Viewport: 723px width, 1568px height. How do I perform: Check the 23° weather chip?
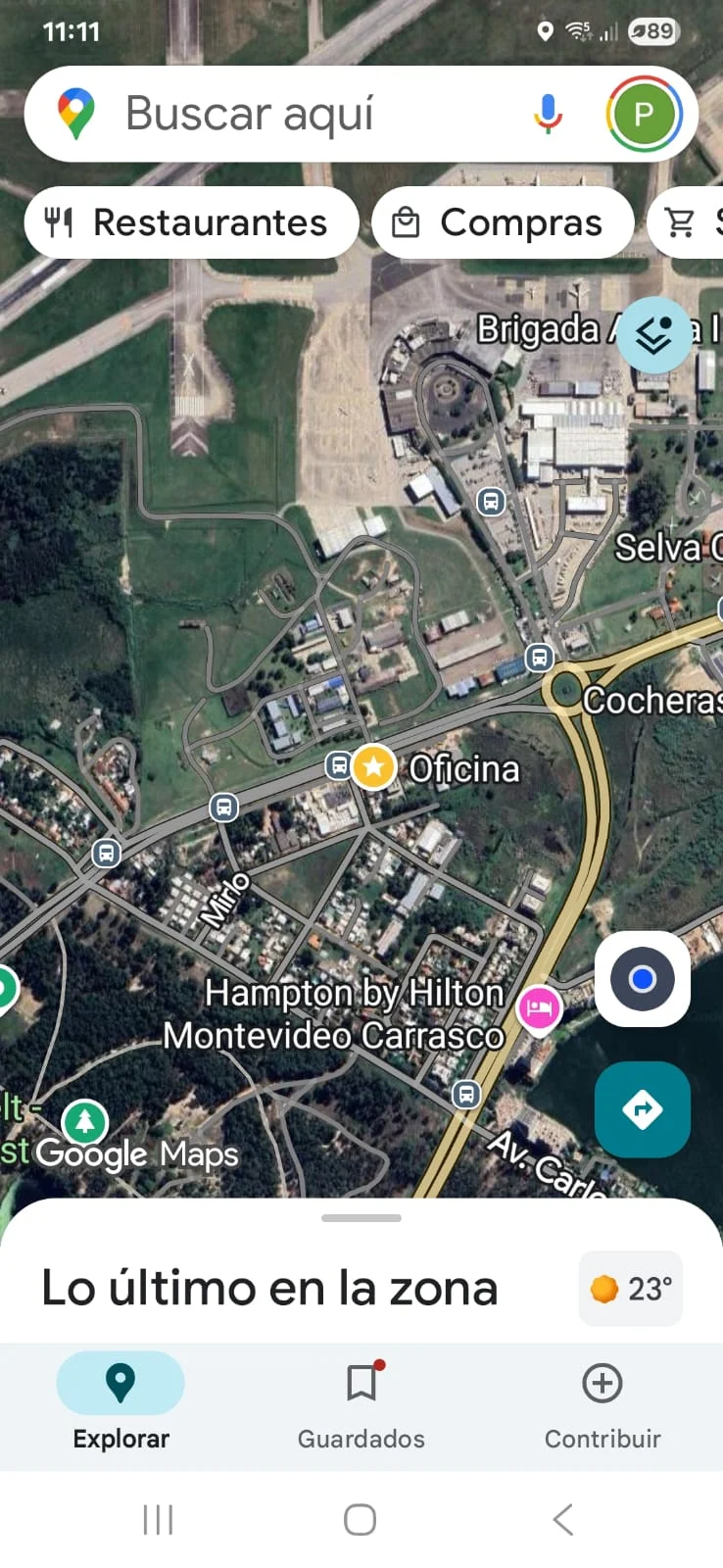(x=631, y=1289)
